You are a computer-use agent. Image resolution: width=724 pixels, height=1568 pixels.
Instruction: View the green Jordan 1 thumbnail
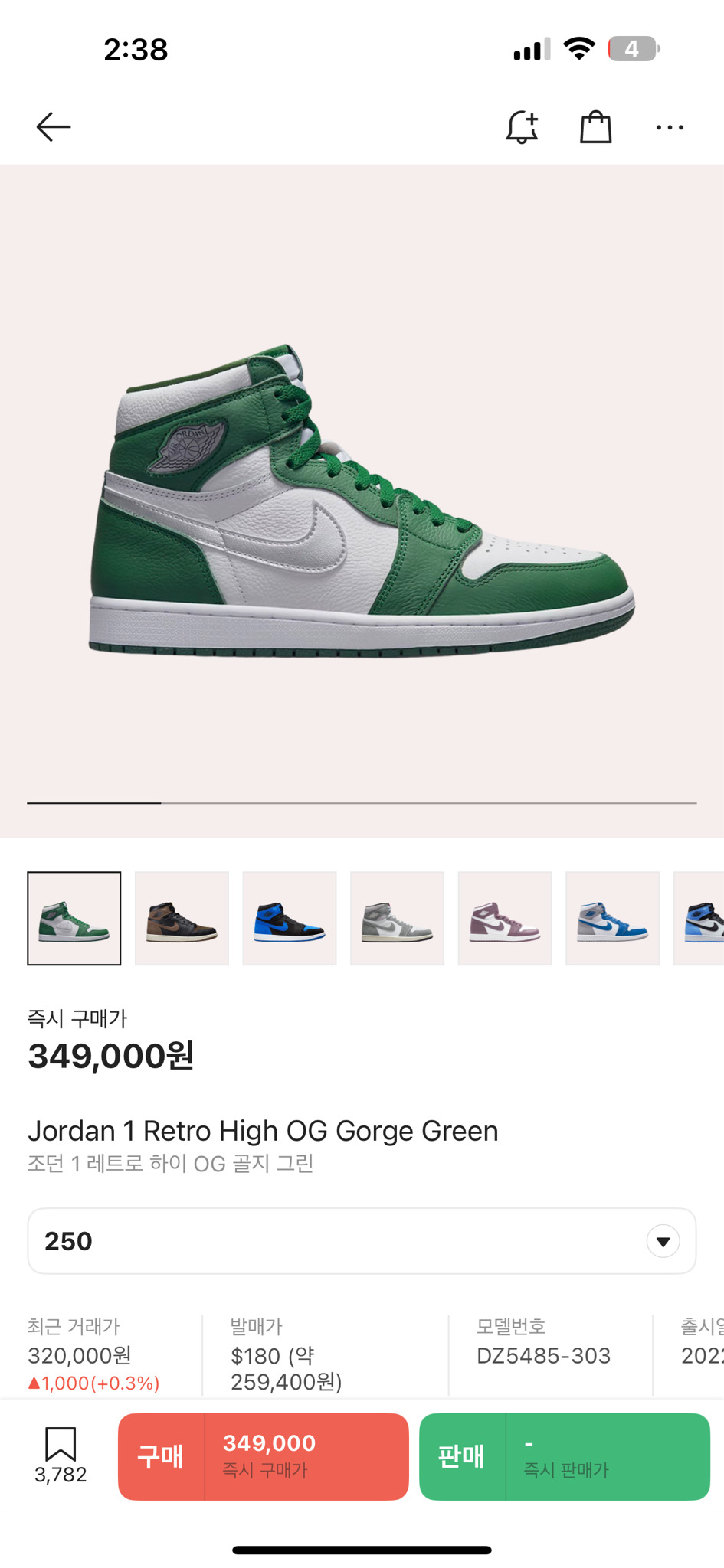click(x=74, y=918)
